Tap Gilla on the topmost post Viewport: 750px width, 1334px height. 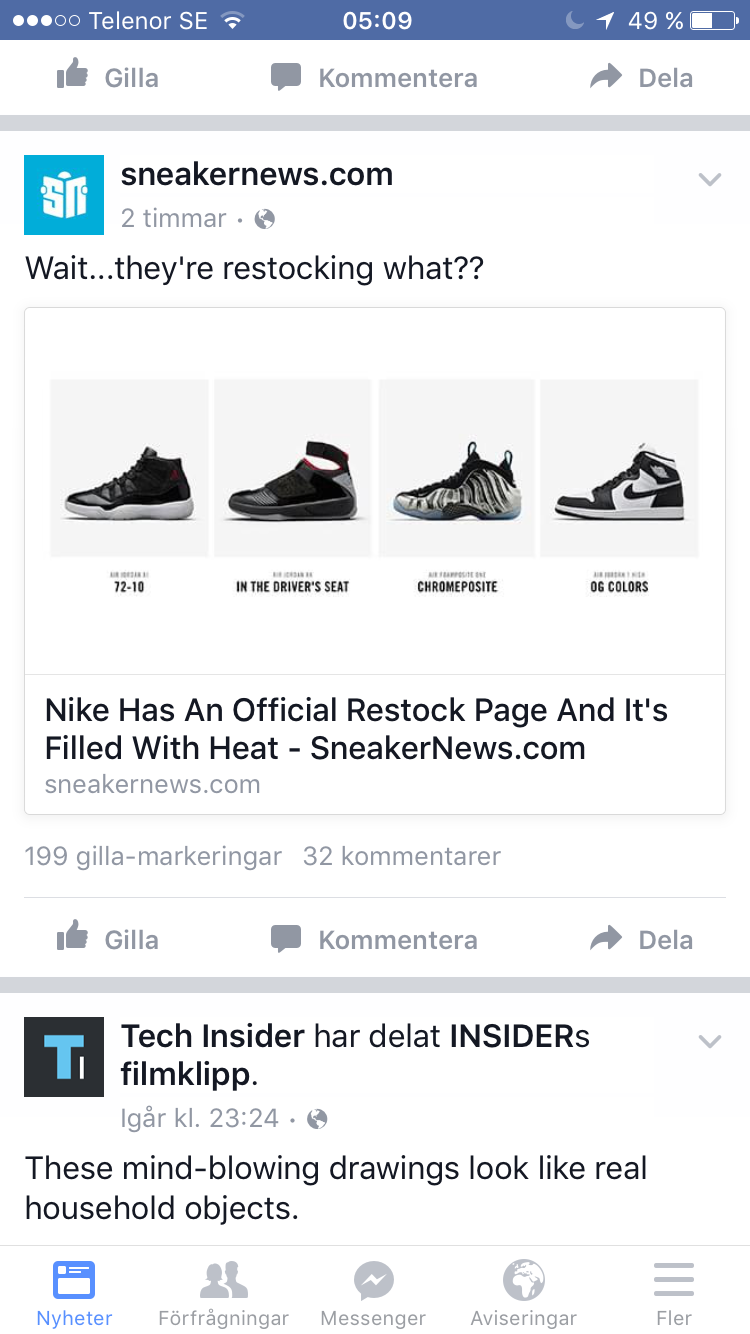coord(107,77)
